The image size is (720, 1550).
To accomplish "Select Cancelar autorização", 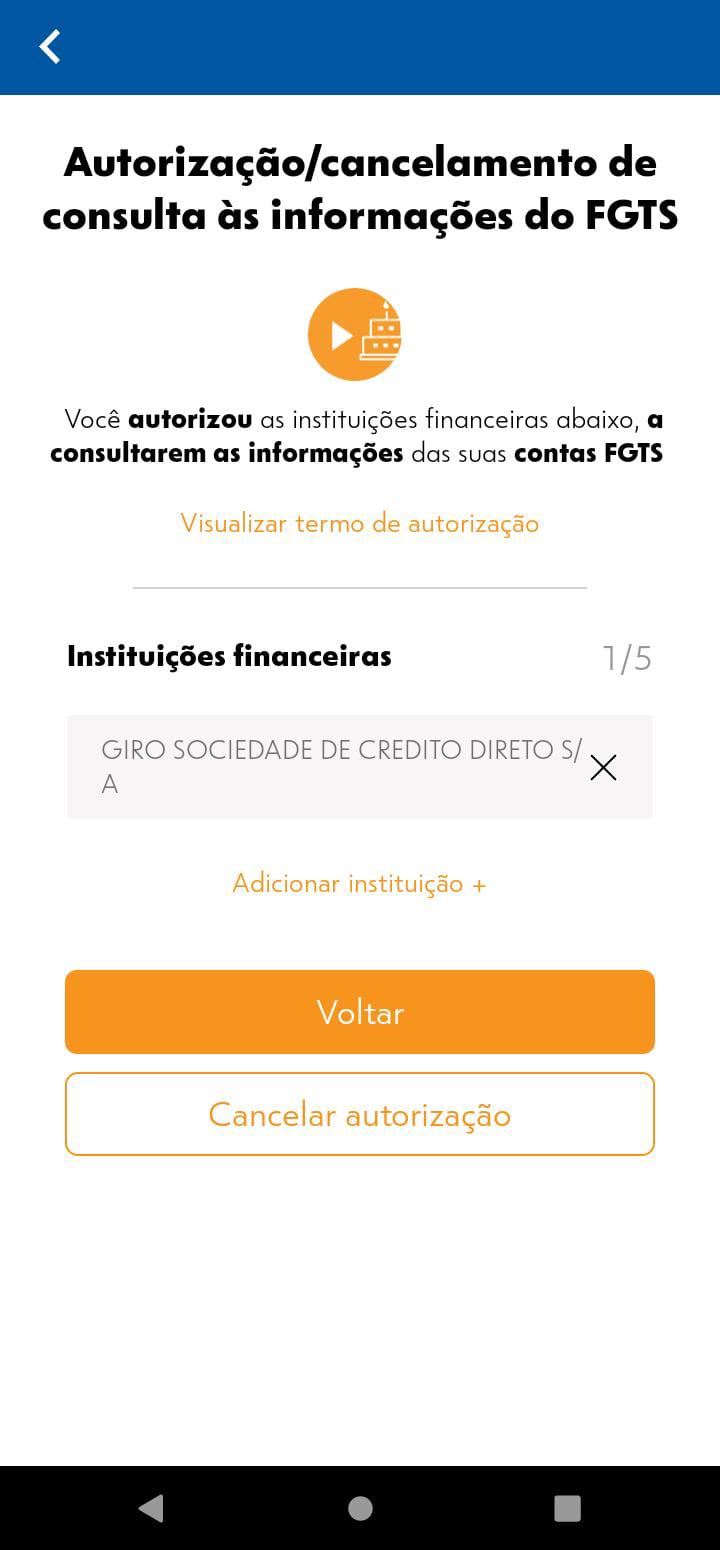I will [x=360, y=1114].
